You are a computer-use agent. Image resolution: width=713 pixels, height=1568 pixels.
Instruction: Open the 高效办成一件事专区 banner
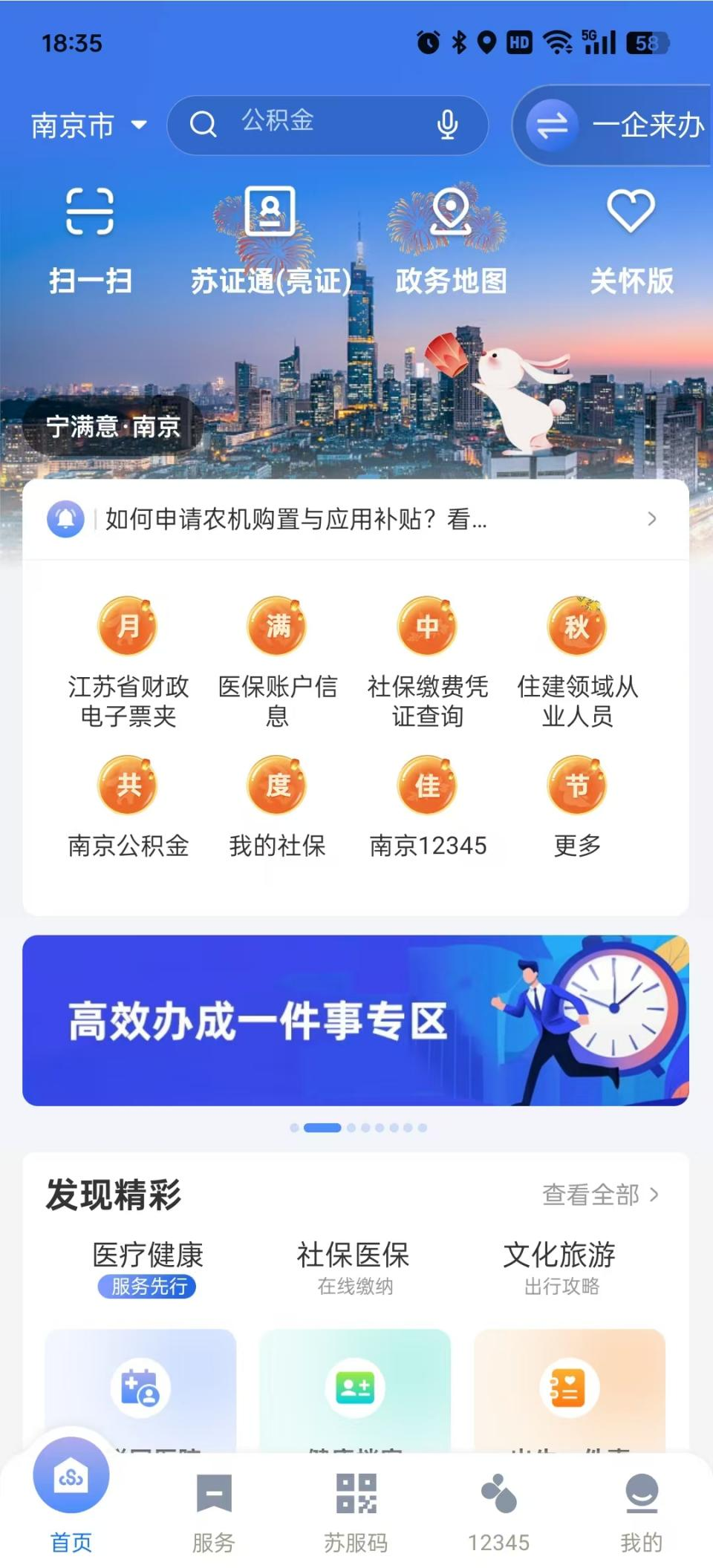tap(356, 1020)
